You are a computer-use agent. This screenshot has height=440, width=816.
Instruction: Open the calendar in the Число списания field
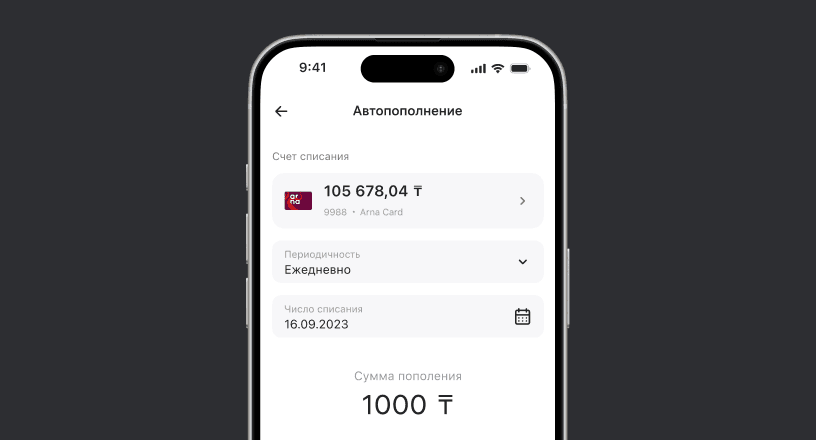coord(522,316)
